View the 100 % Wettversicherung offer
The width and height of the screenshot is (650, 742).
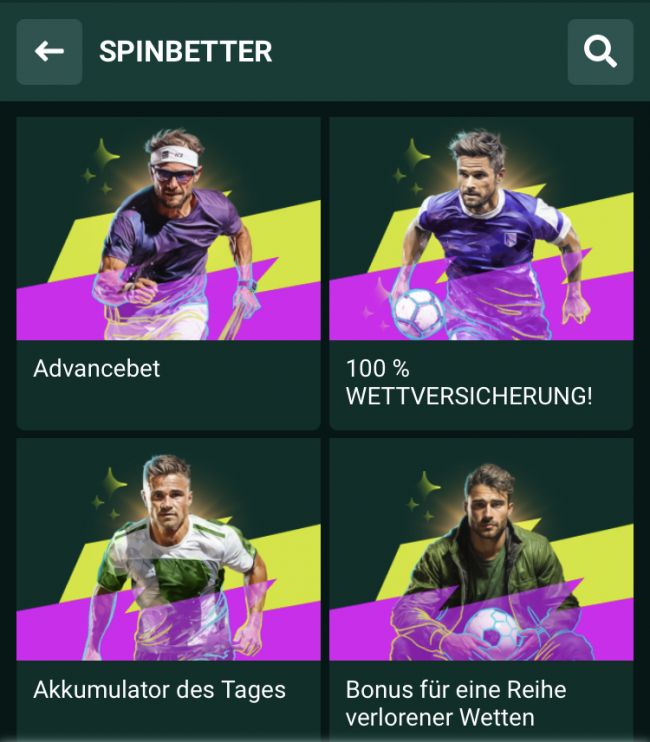(x=481, y=272)
